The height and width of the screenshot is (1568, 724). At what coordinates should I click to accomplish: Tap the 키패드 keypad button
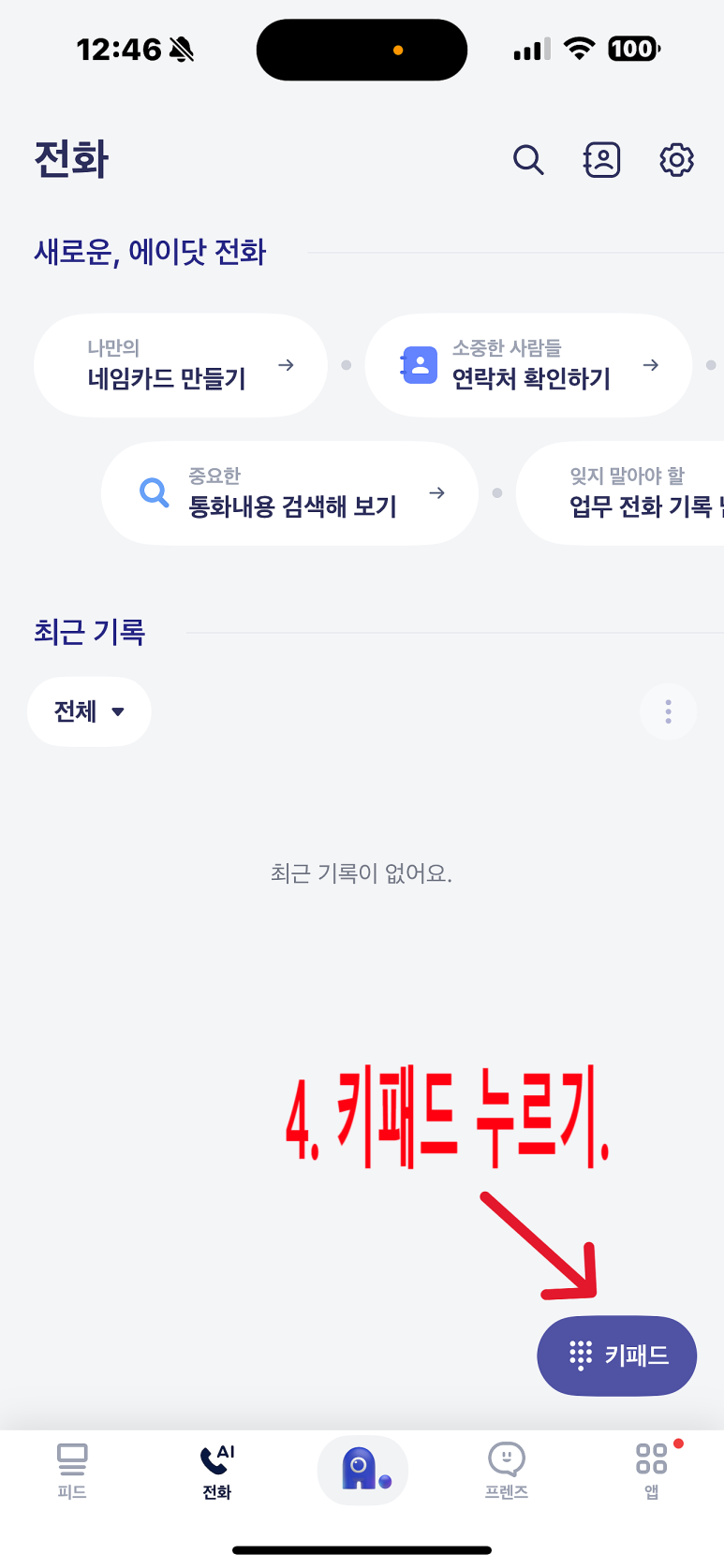point(616,1356)
